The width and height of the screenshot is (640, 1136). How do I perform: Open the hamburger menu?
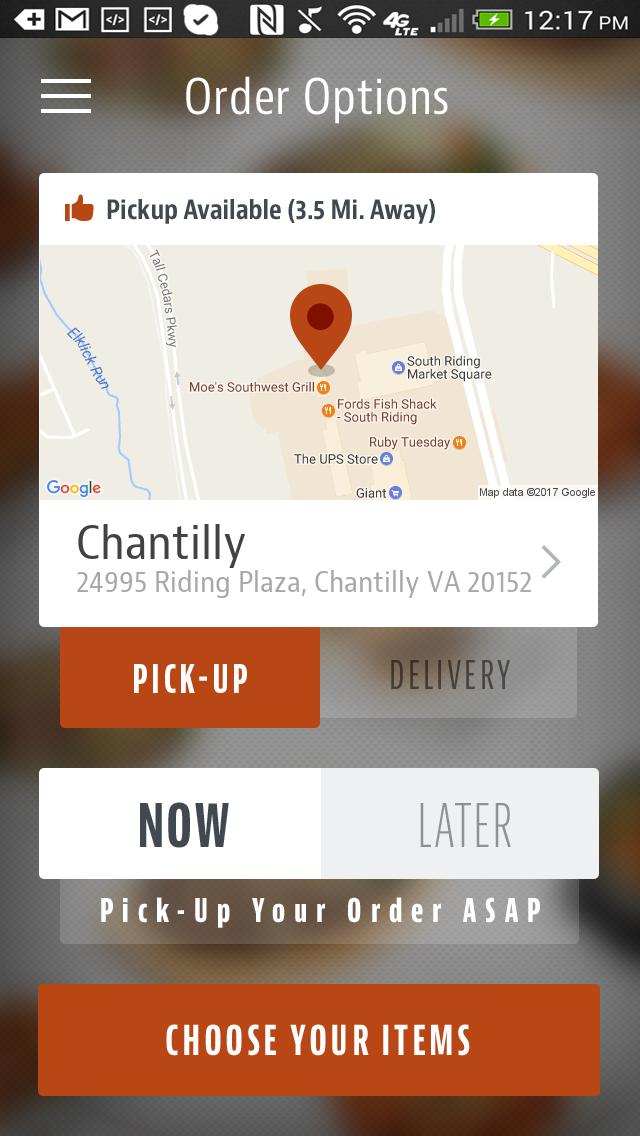pyautogui.click(x=66, y=96)
